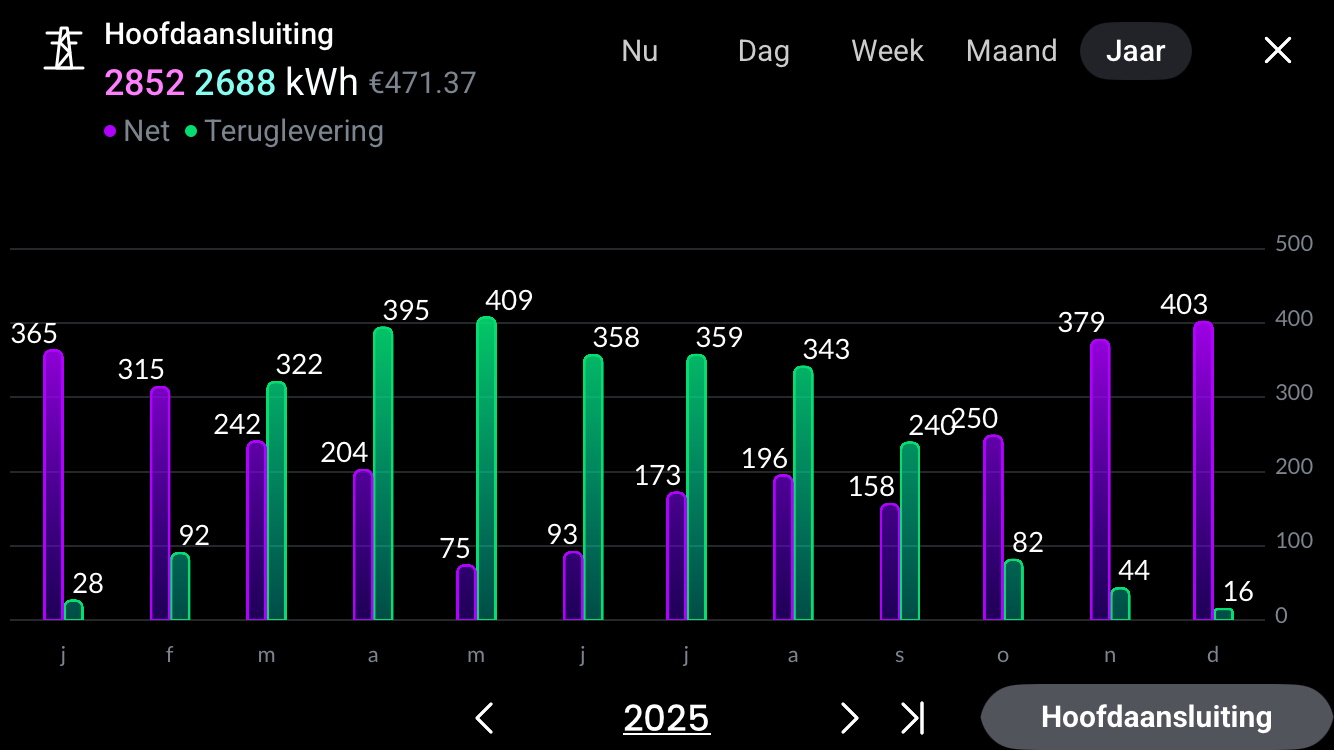
Task: Toggle the Teruglevering legend series
Action: click(285, 131)
